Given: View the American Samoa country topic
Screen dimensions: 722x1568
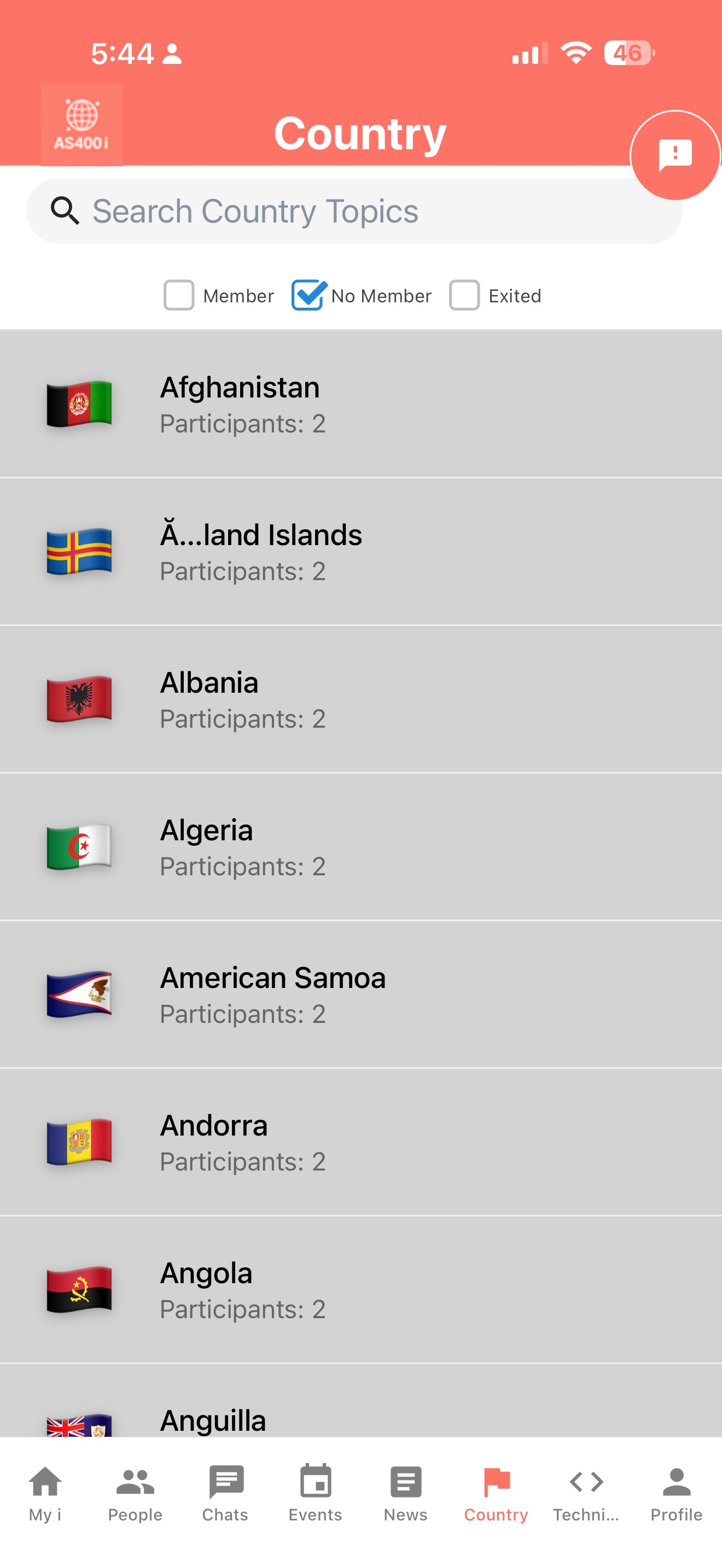Looking at the screenshot, I should click(x=361, y=994).
